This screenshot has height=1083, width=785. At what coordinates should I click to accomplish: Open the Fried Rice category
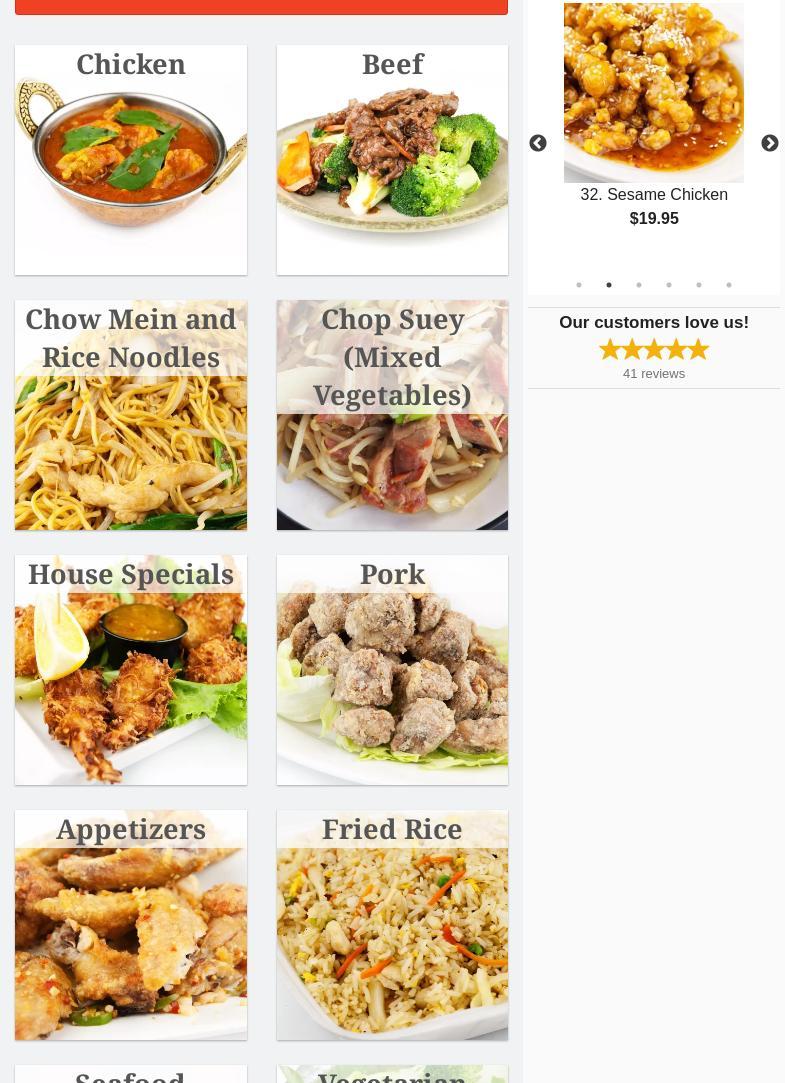pyautogui.click(x=392, y=925)
